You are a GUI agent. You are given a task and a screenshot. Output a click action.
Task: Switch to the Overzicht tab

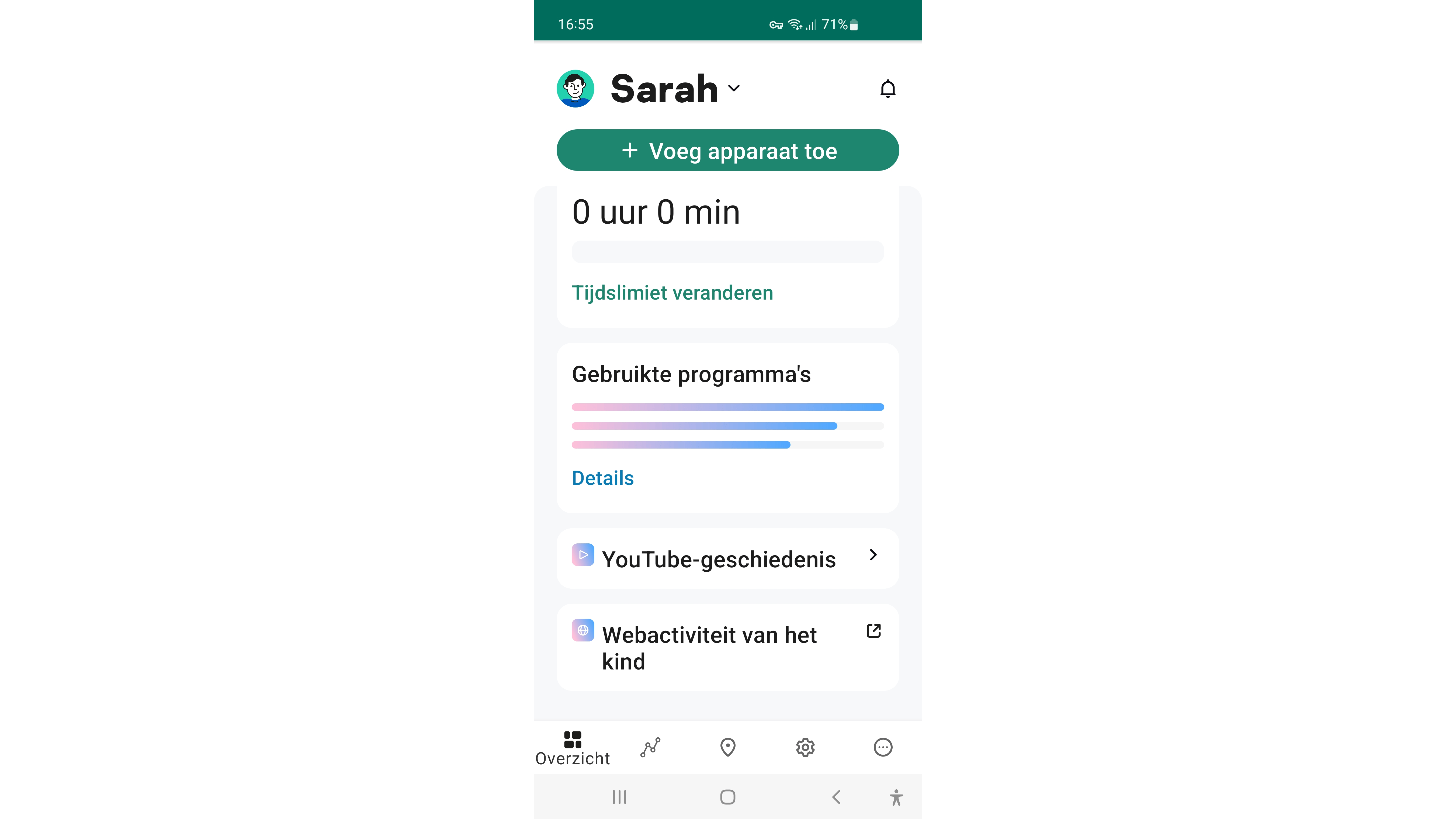click(x=572, y=747)
